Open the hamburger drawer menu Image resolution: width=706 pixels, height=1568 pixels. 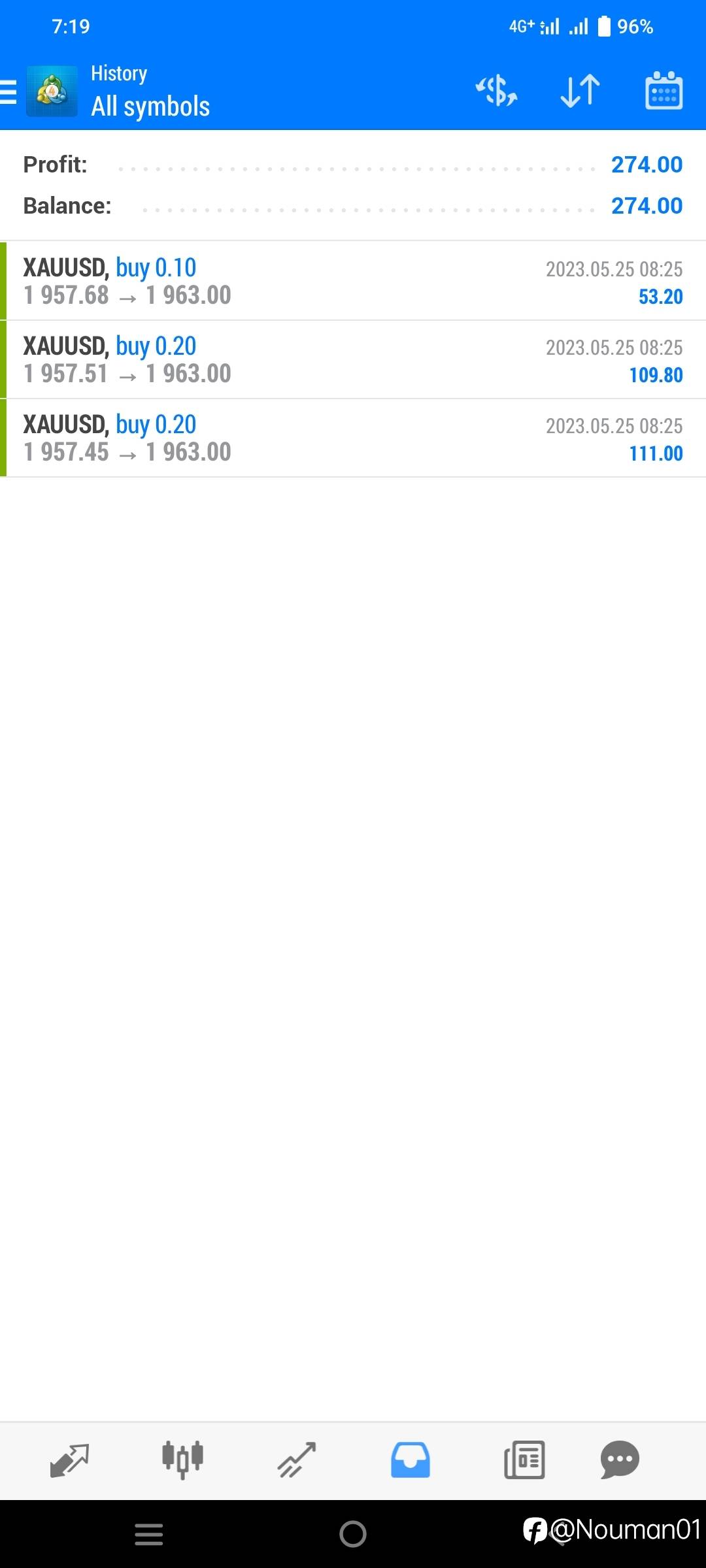pos(8,91)
